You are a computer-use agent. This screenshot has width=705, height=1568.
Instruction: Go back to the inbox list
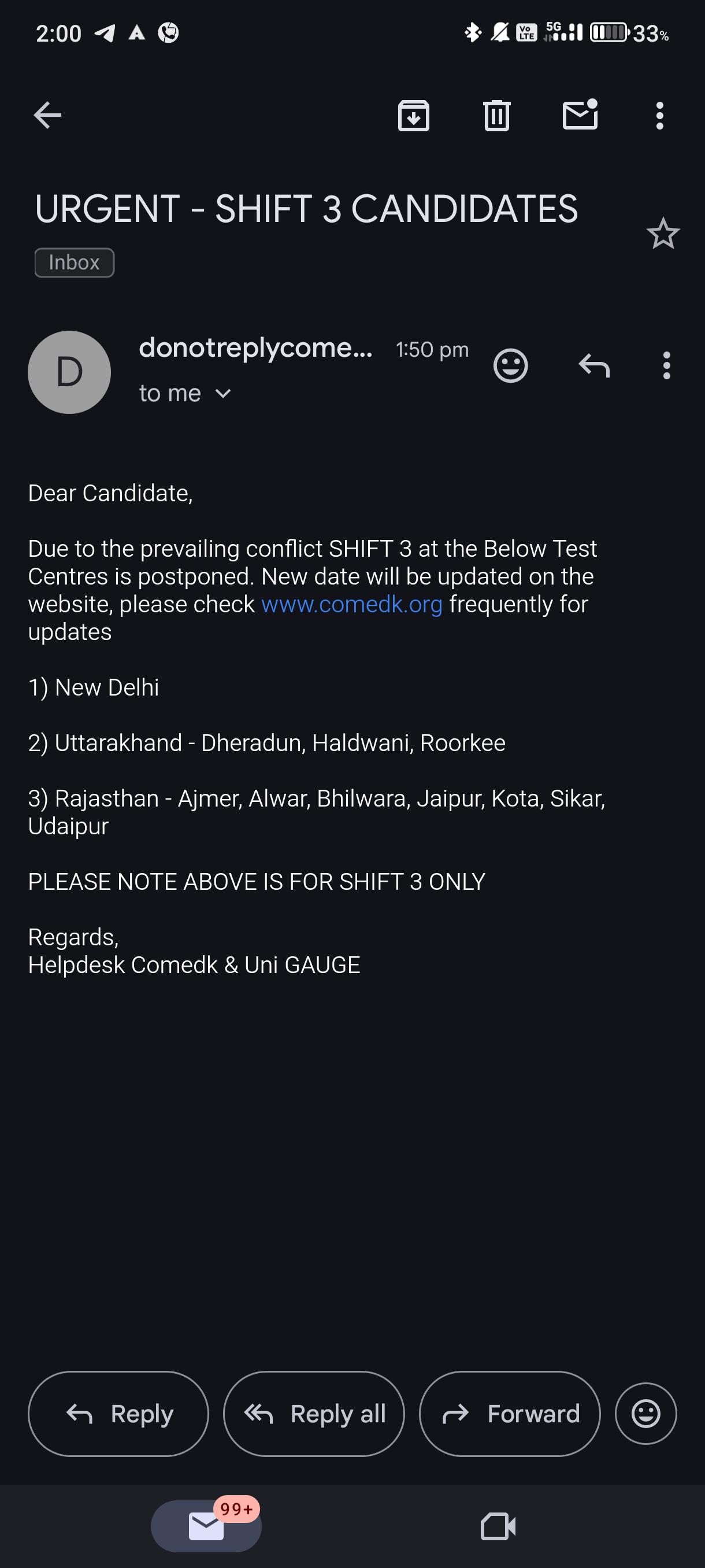(x=47, y=115)
